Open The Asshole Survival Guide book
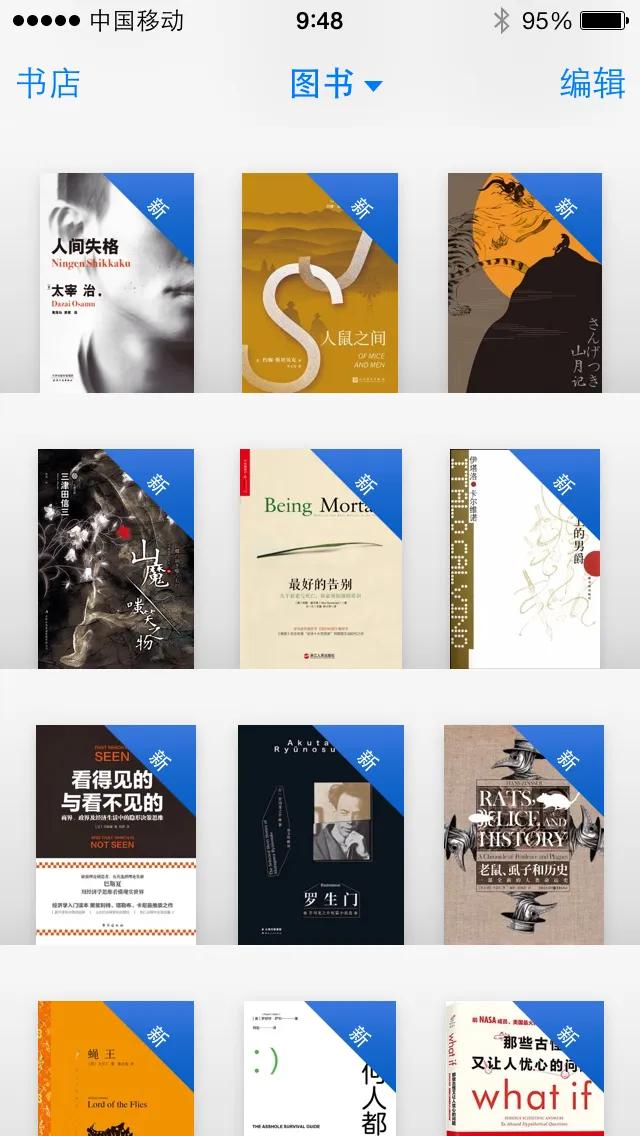Viewport: 640px width, 1136px height. [320, 1068]
